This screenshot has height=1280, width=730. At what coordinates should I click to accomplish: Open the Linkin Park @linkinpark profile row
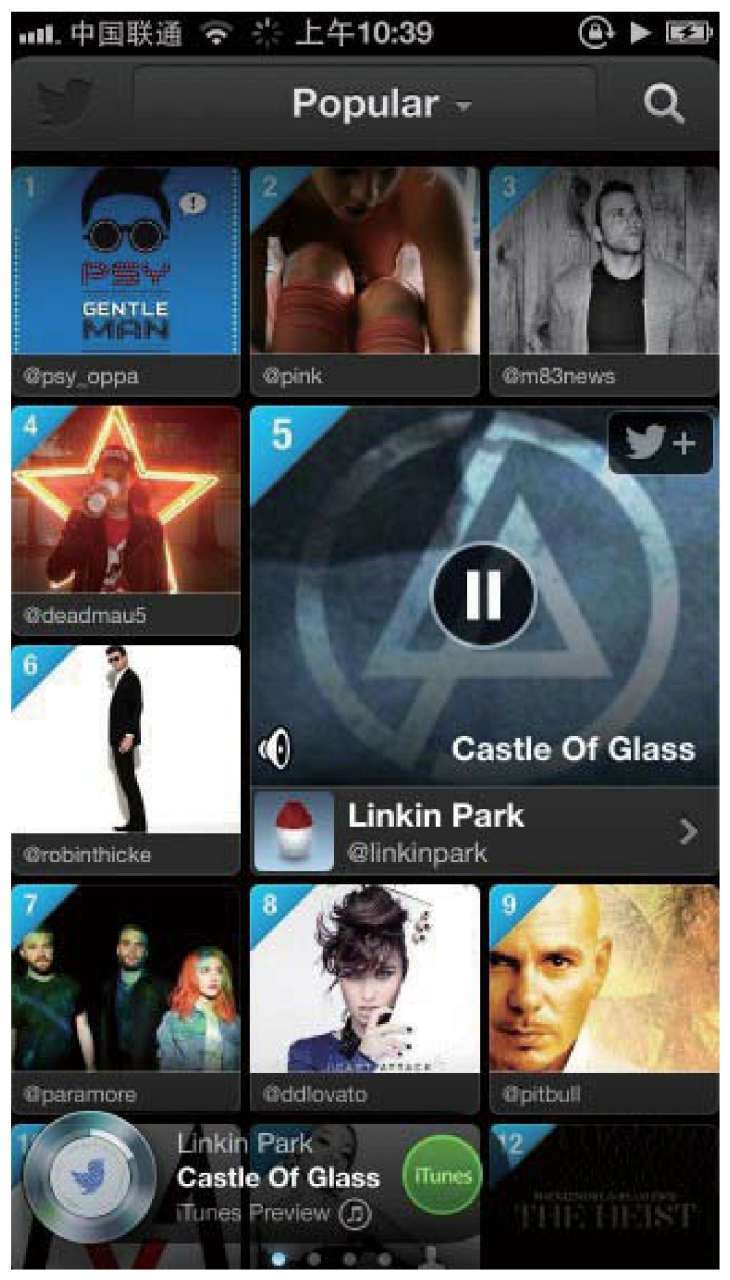(x=484, y=831)
